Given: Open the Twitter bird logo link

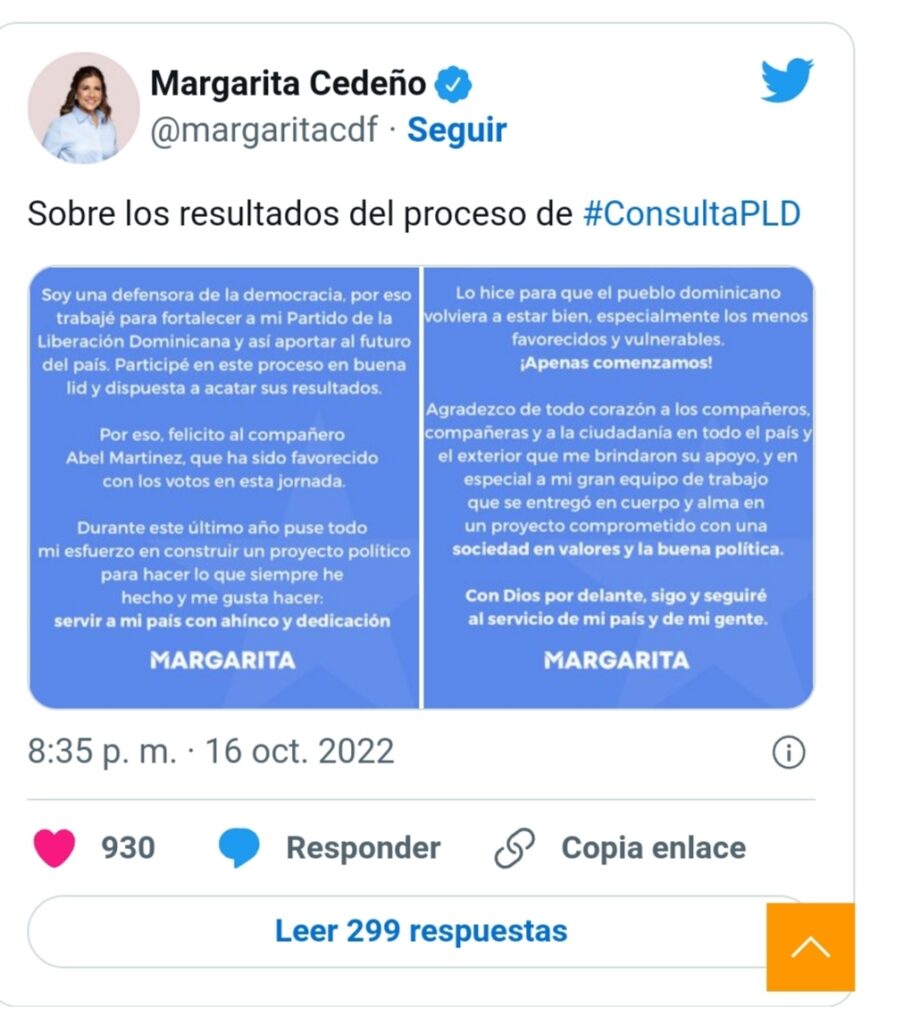Looking at the screenshot, I should [x=787, y=80].
